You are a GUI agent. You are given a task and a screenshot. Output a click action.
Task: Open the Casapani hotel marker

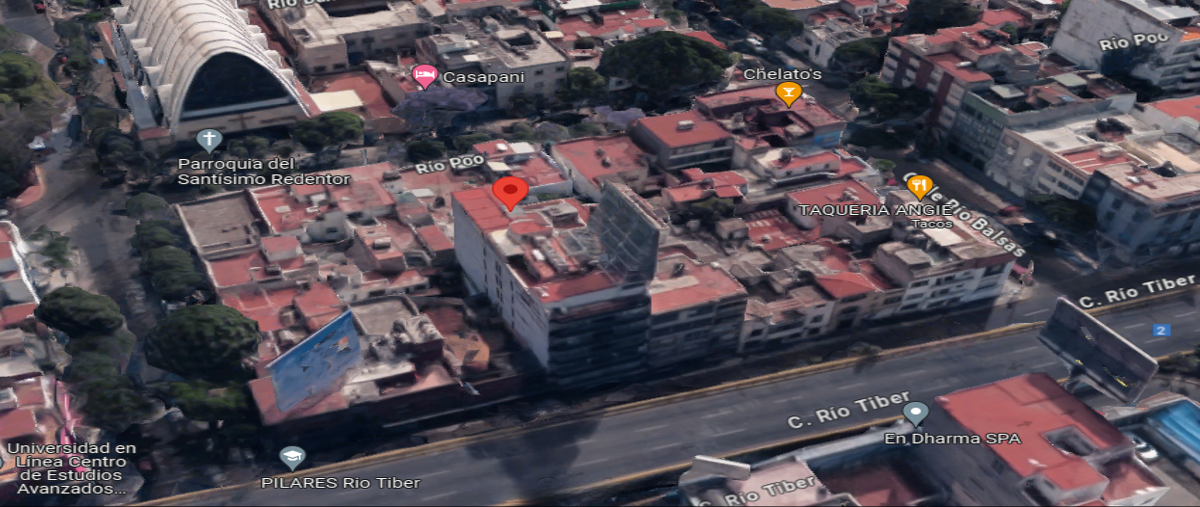[425, 76]
